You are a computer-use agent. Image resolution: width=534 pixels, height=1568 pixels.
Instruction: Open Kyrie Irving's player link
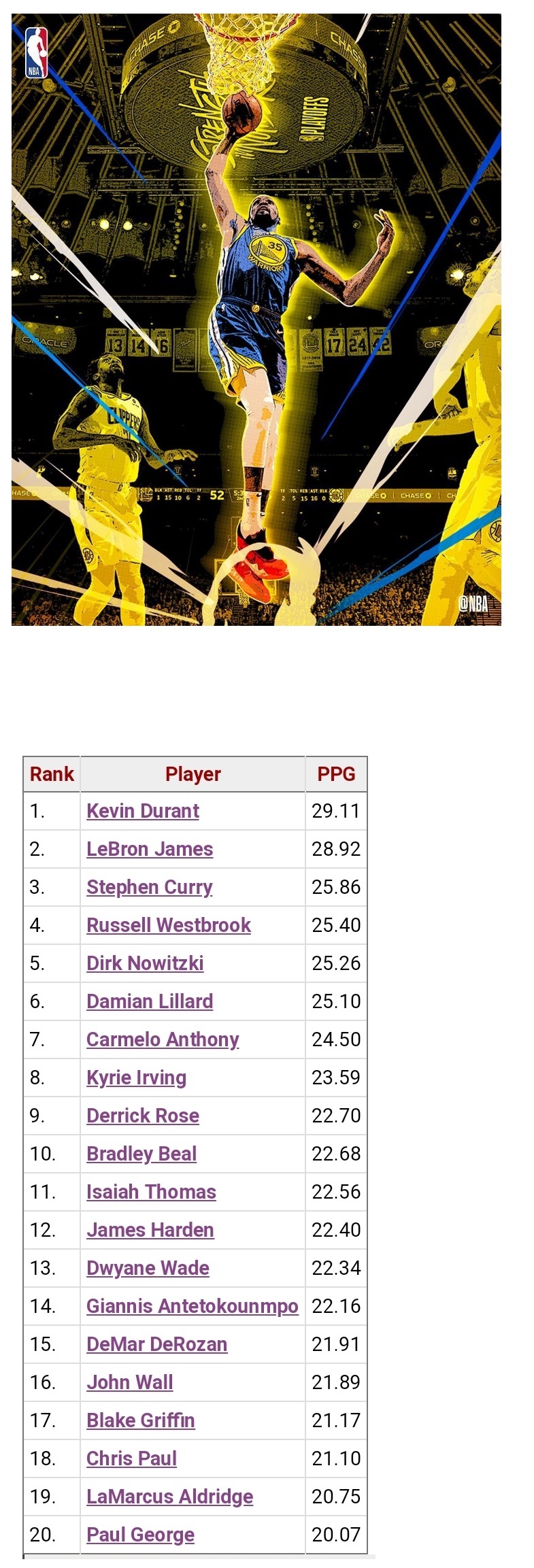click(x=136, y=1078)
